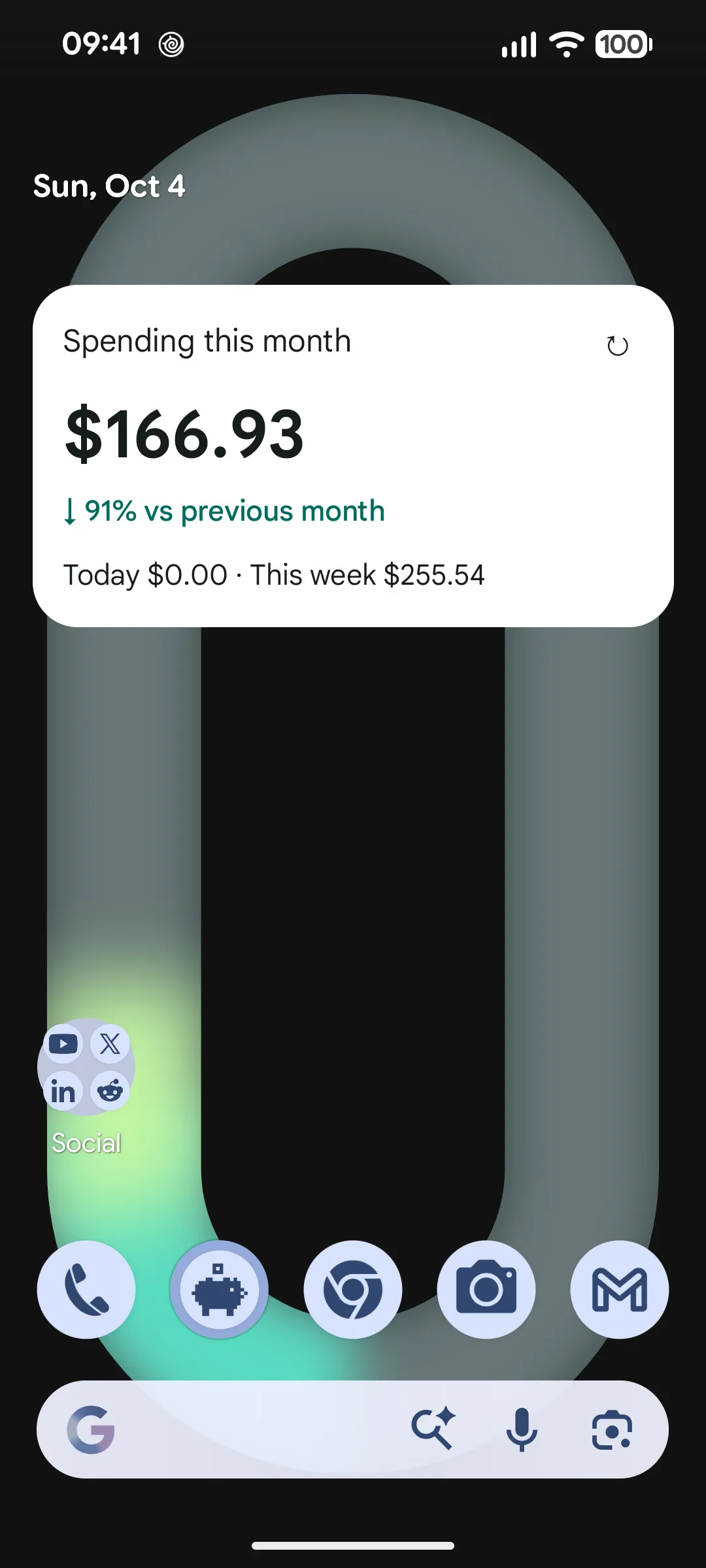
Task: Launch Chrome browser
Action: click(x=353, y=1290)
